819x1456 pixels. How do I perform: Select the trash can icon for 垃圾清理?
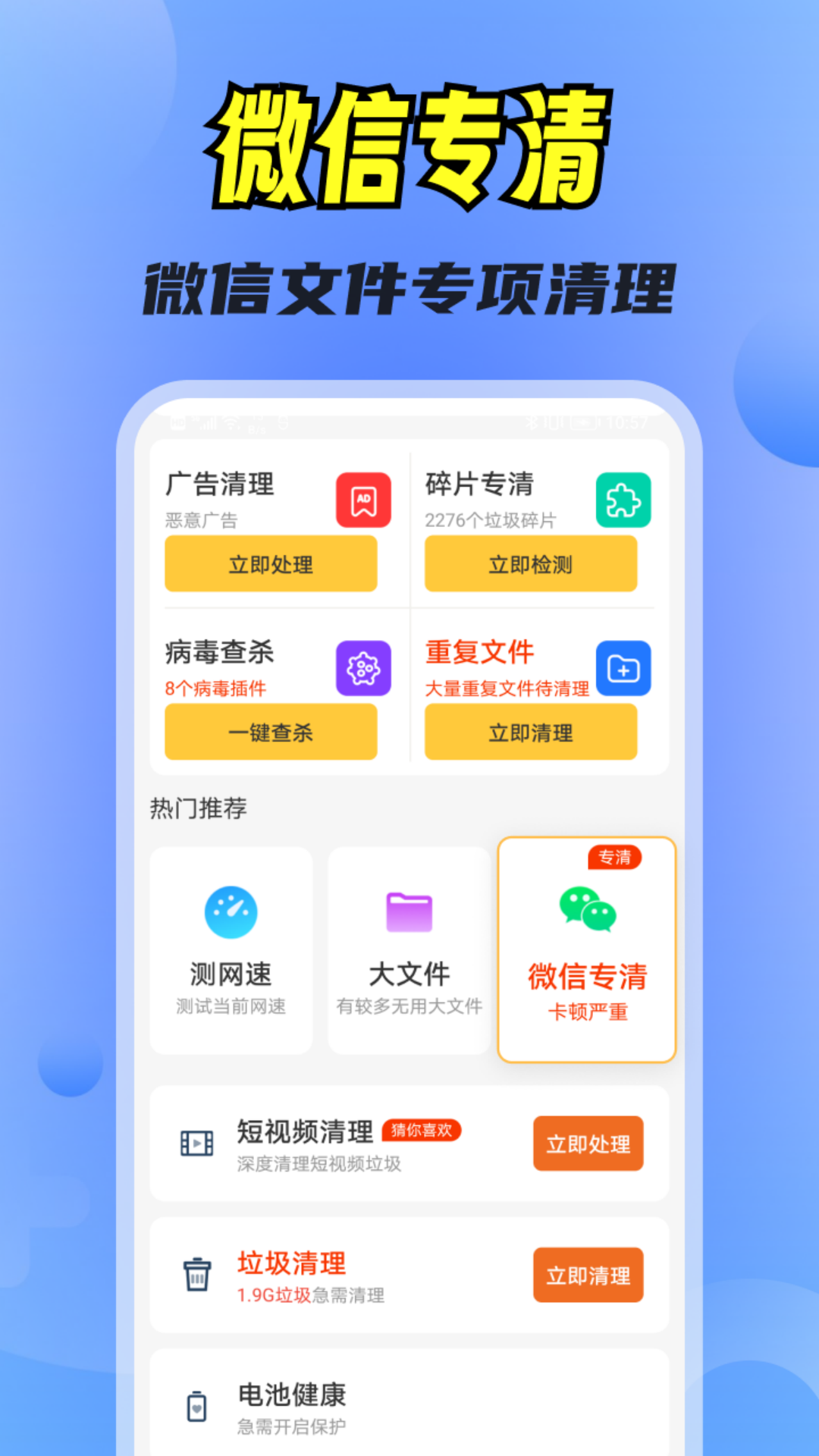point(197,1275)
